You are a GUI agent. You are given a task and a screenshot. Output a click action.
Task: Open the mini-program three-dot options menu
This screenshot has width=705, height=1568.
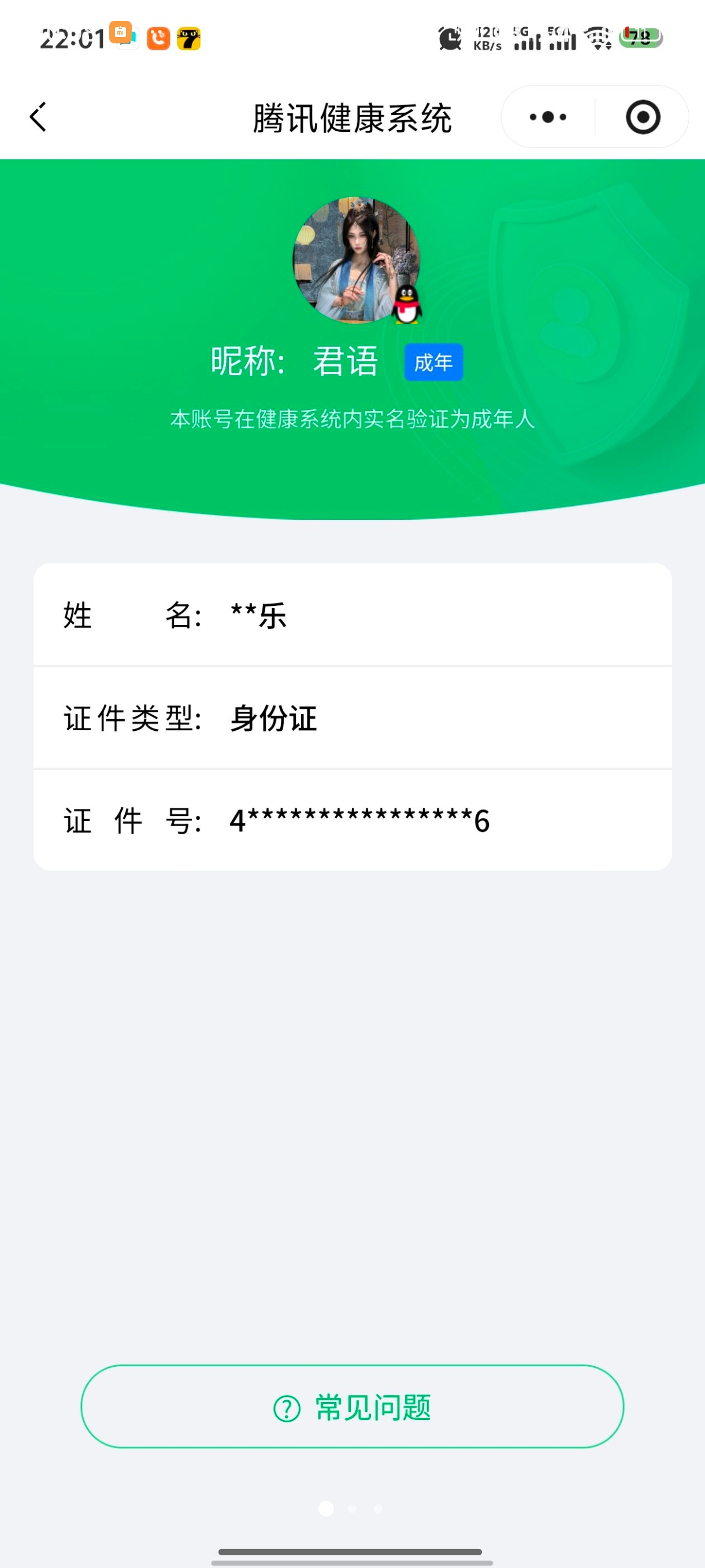546,117
